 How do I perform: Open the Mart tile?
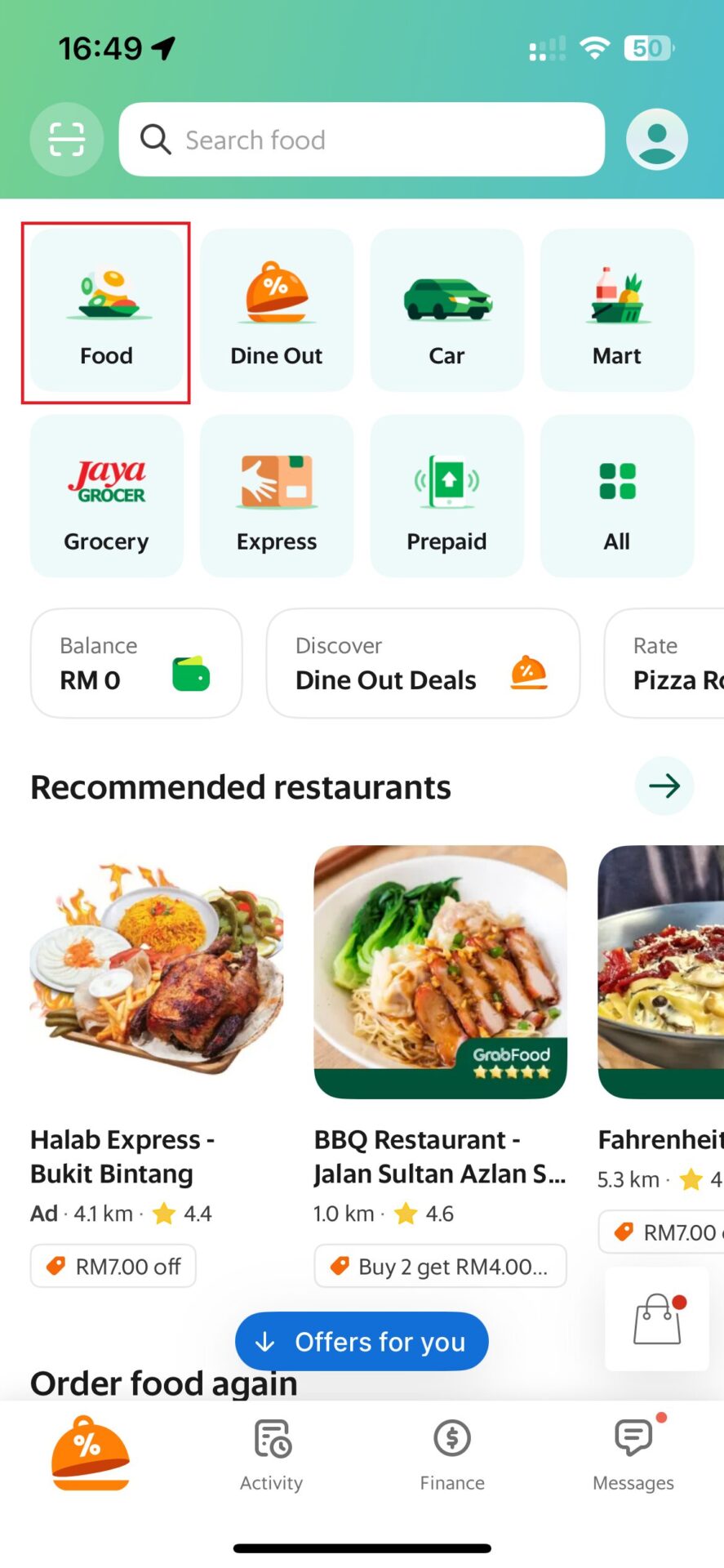617,310
